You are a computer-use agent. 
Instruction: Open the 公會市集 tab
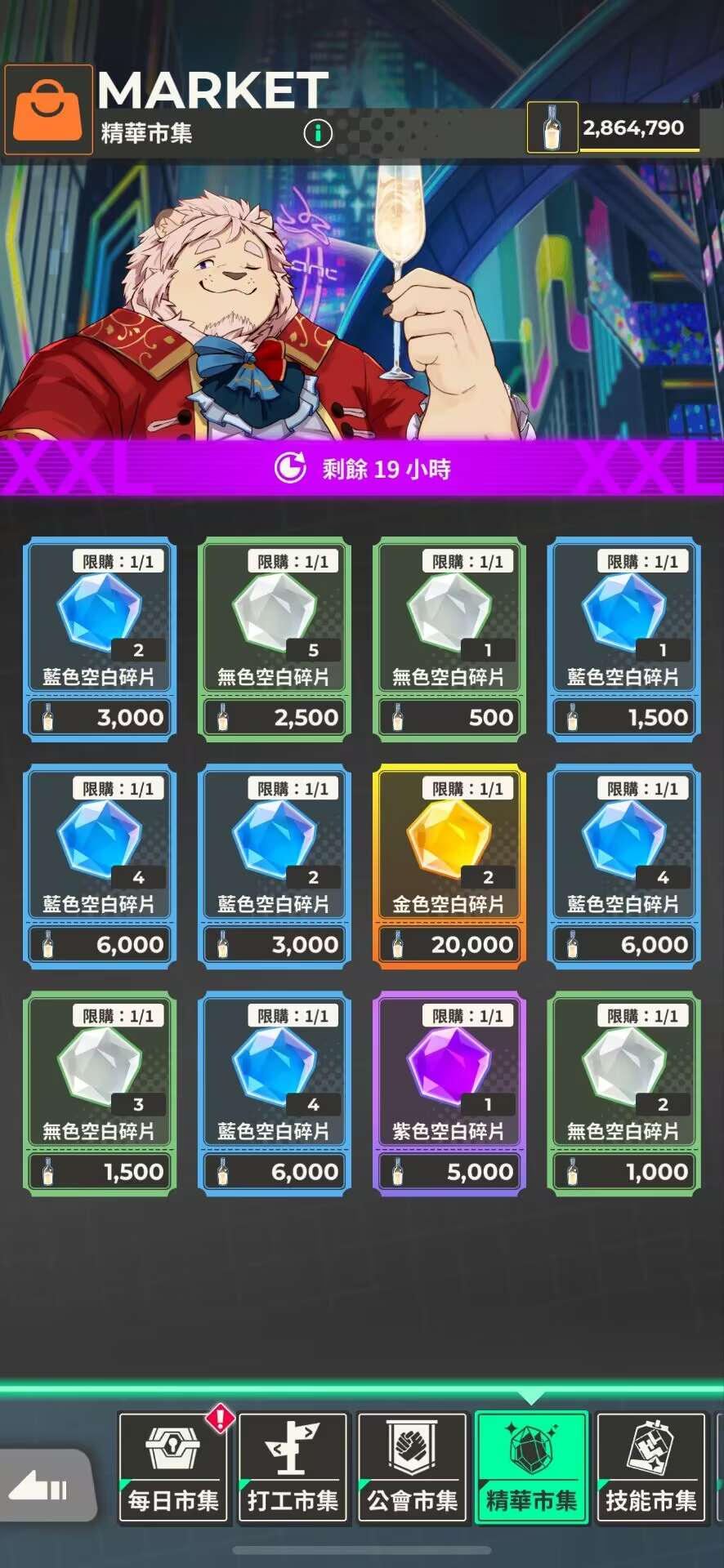tap(412, 1468)
